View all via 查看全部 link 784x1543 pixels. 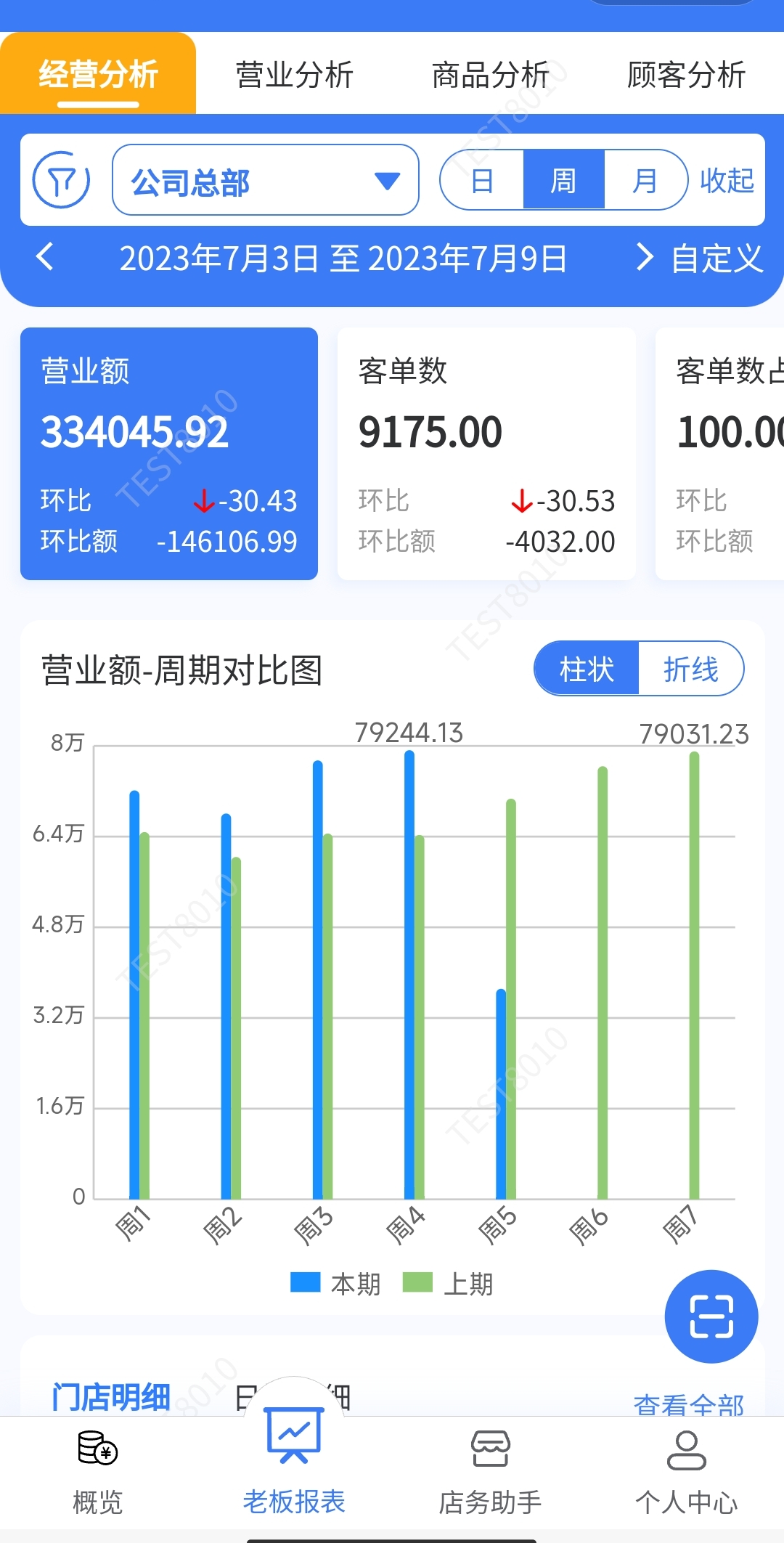coord(688,1404)
